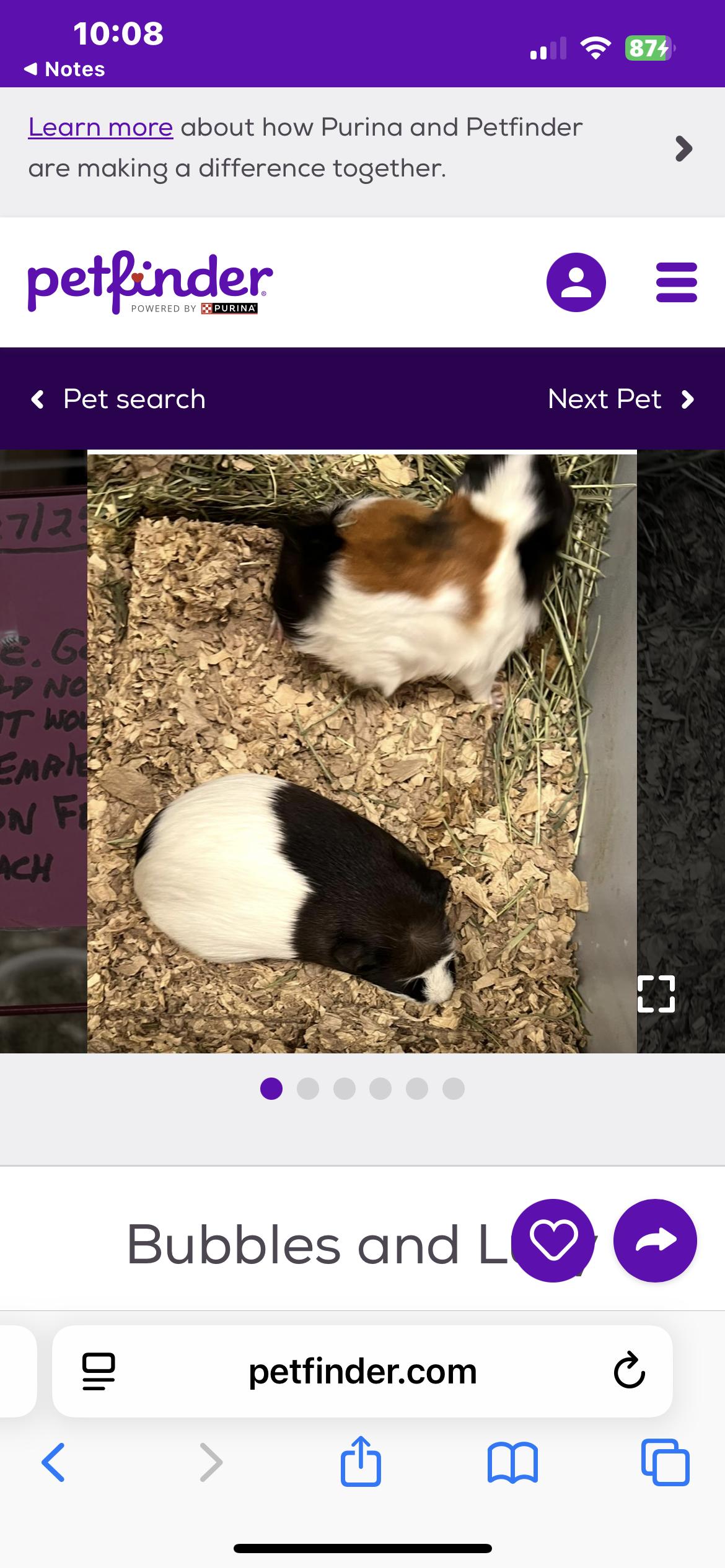This screenshot has width=725, height=1568.
Task: Open Safari bookmarks
Action: click(512, 1462)
